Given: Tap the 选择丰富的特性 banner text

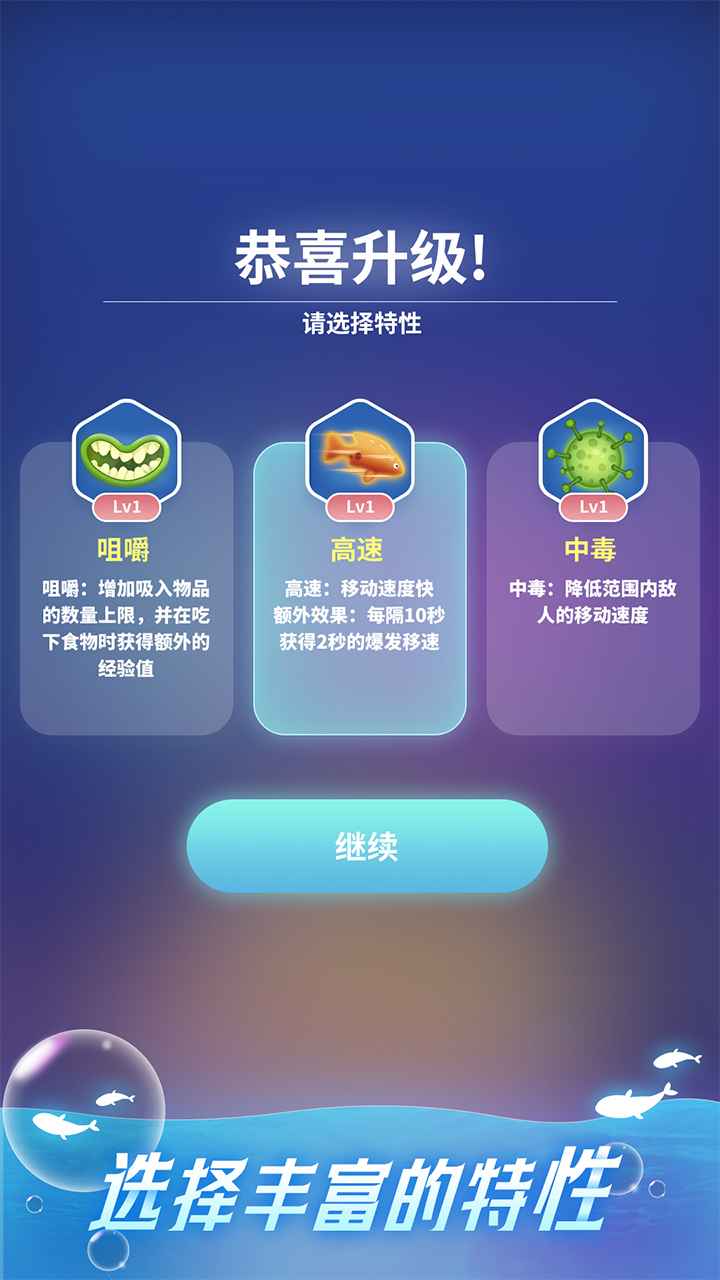Looking at the screenshot, I should pos(360,1193).
